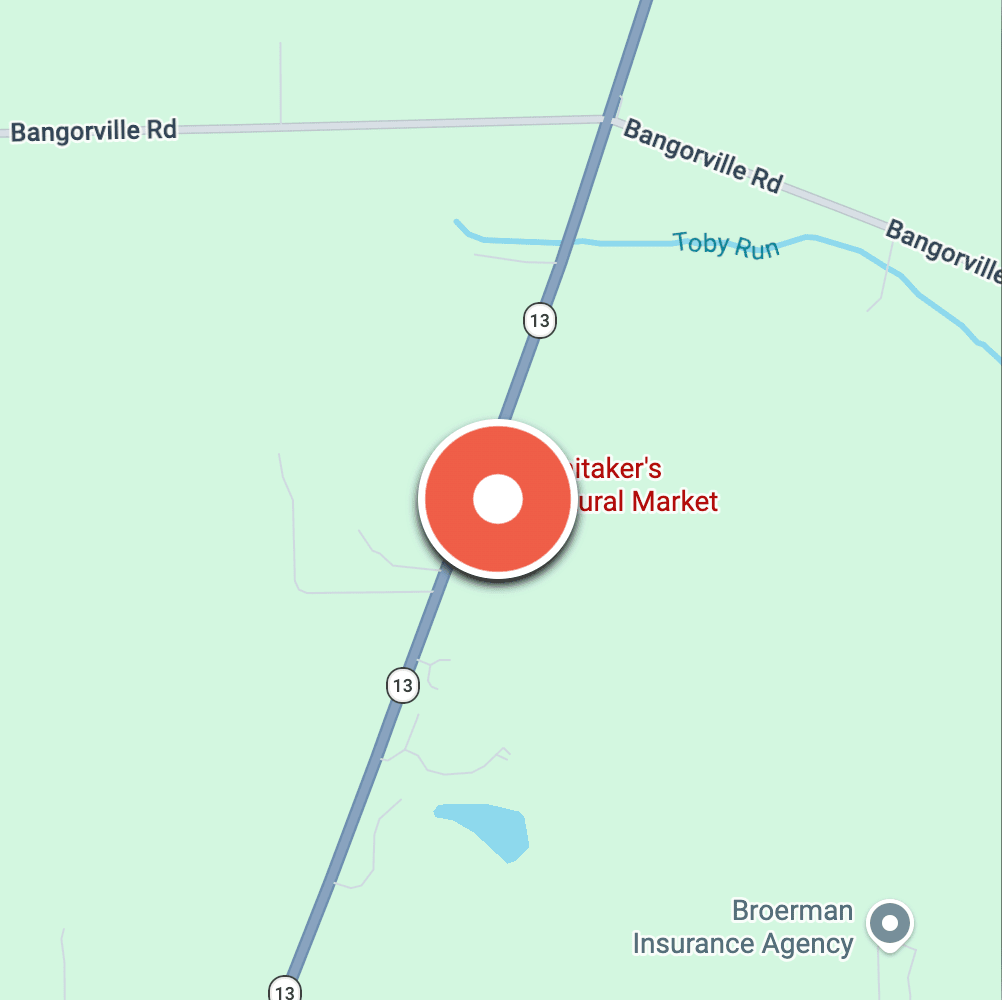This screenshot has height=1000, width=1002.
Task: Open the Broerman Insurance Agency map pin
Action: 890,925
